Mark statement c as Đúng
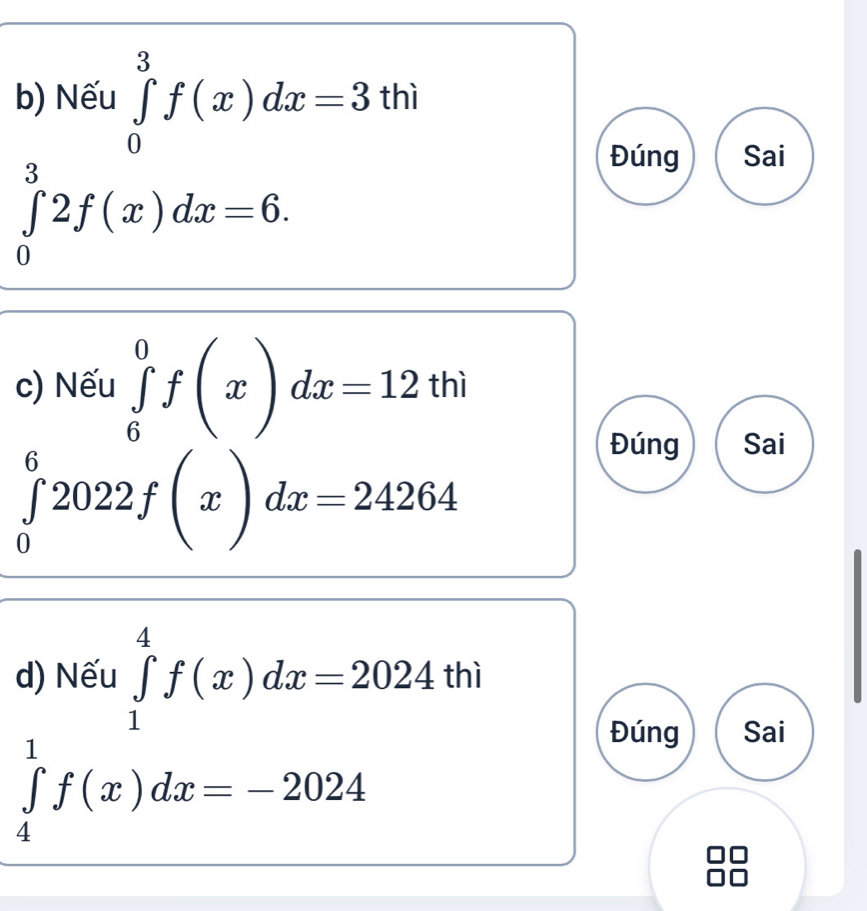 click(645, 444)
